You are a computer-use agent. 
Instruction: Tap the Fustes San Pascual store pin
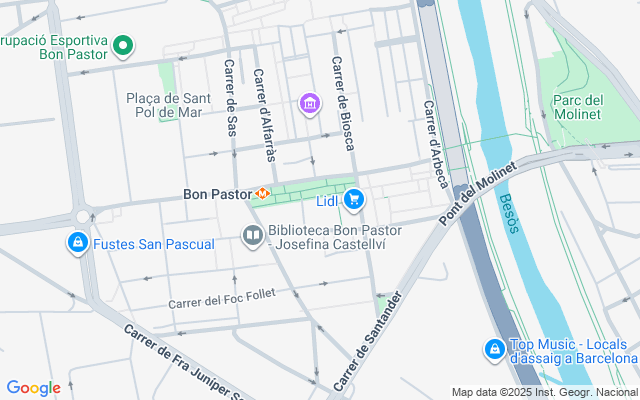coord(77,243)
